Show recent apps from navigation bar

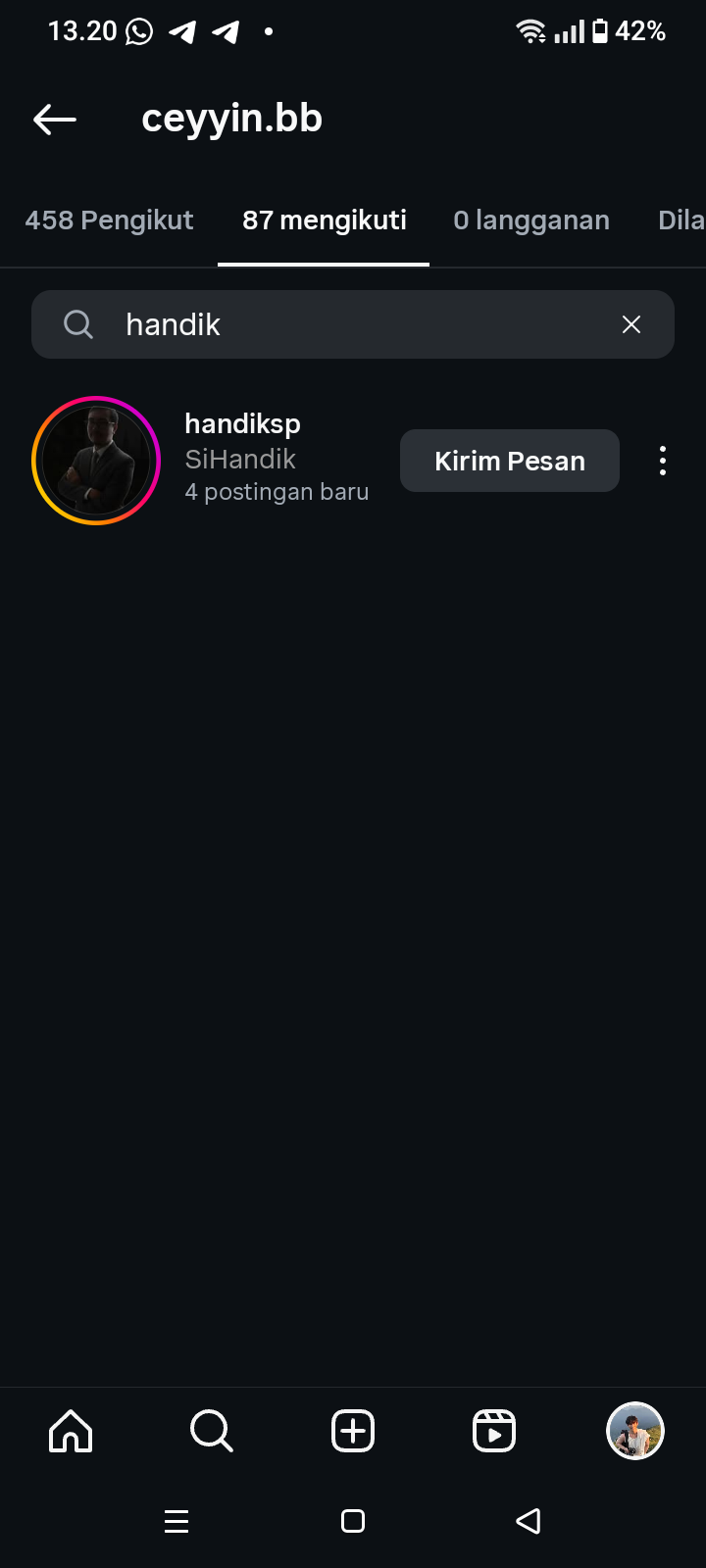click(176, 1521)
